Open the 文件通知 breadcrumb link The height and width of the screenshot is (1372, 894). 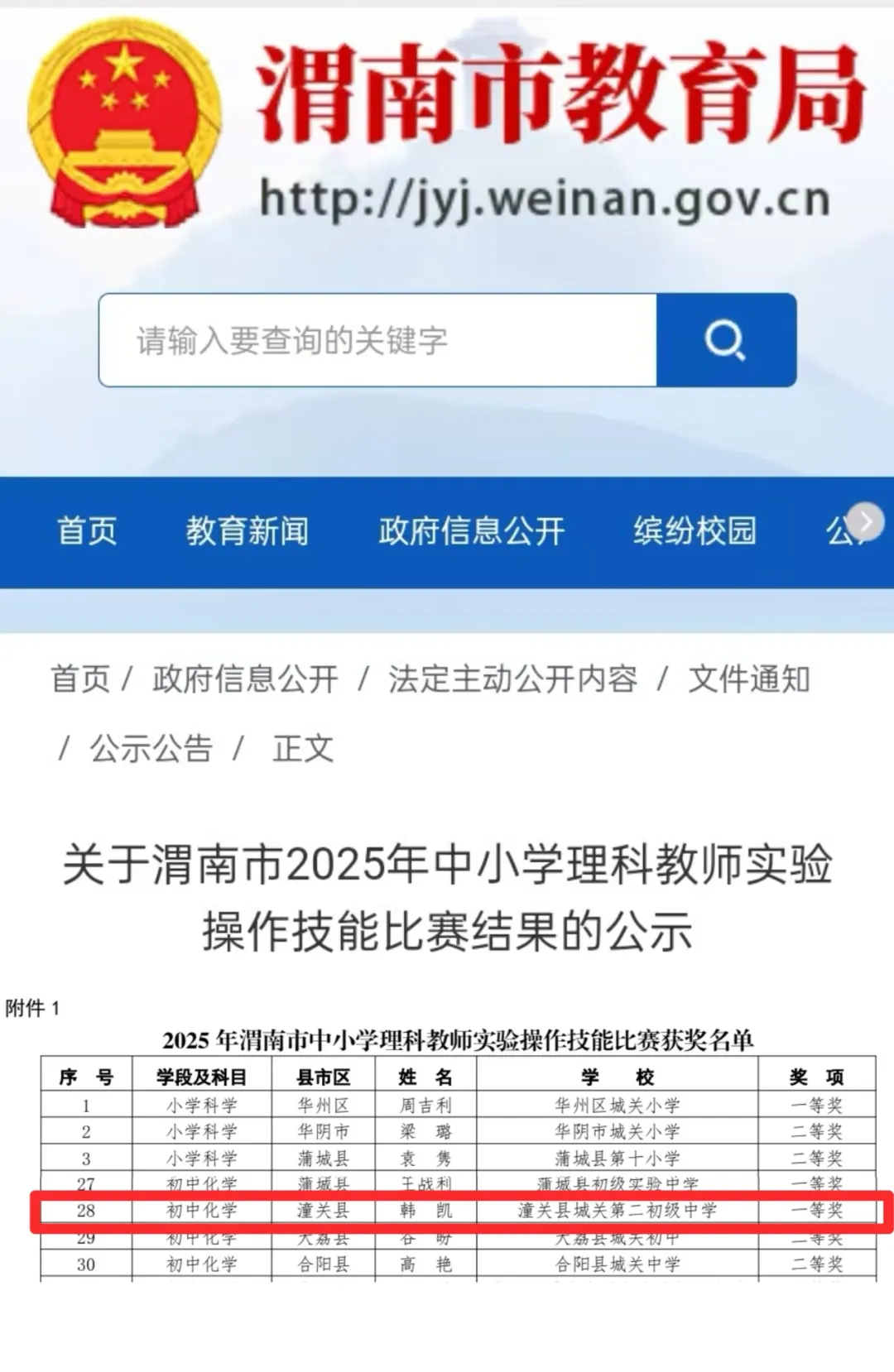(x=749, y=679)
